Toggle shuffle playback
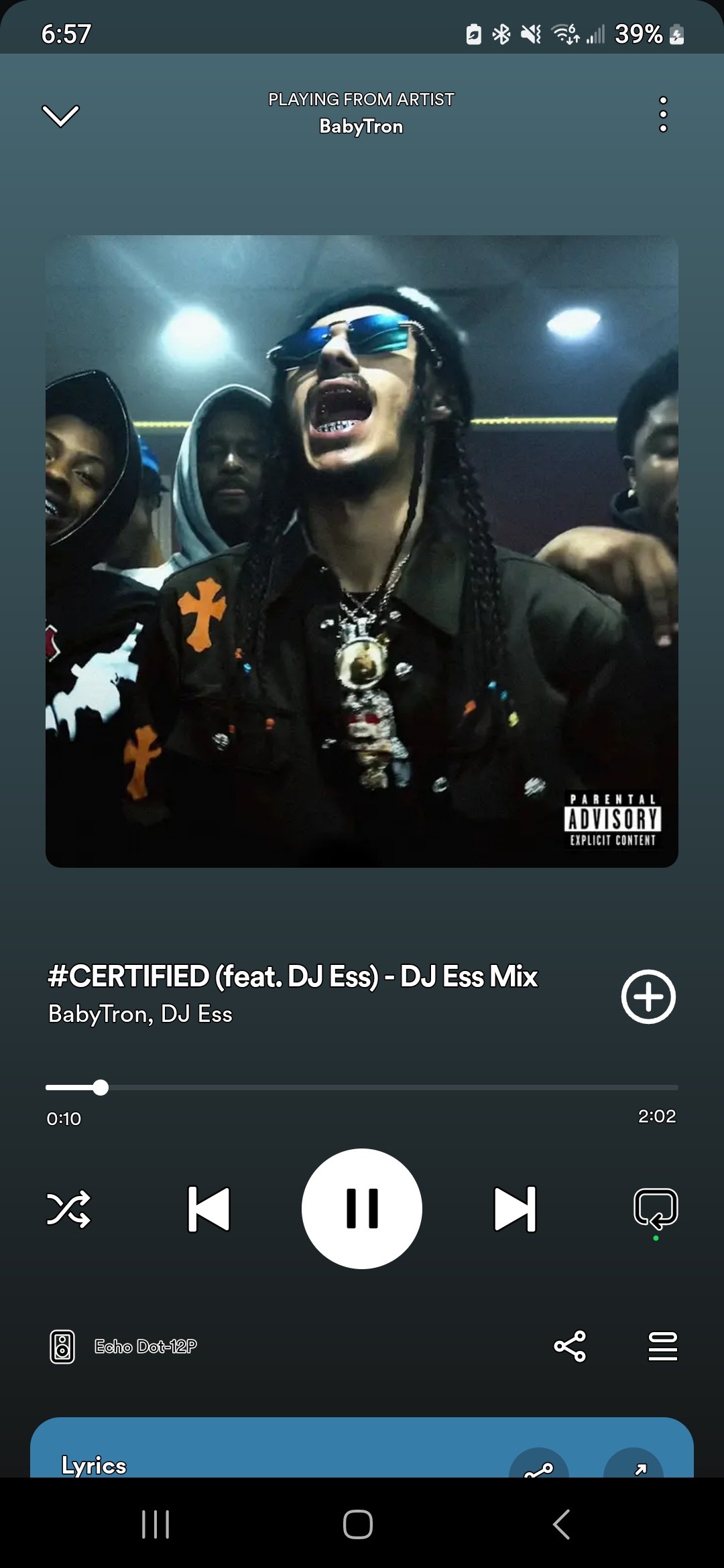This screenshot has height=1568, width=724. pyautogui.click(x=68, y=1209)
